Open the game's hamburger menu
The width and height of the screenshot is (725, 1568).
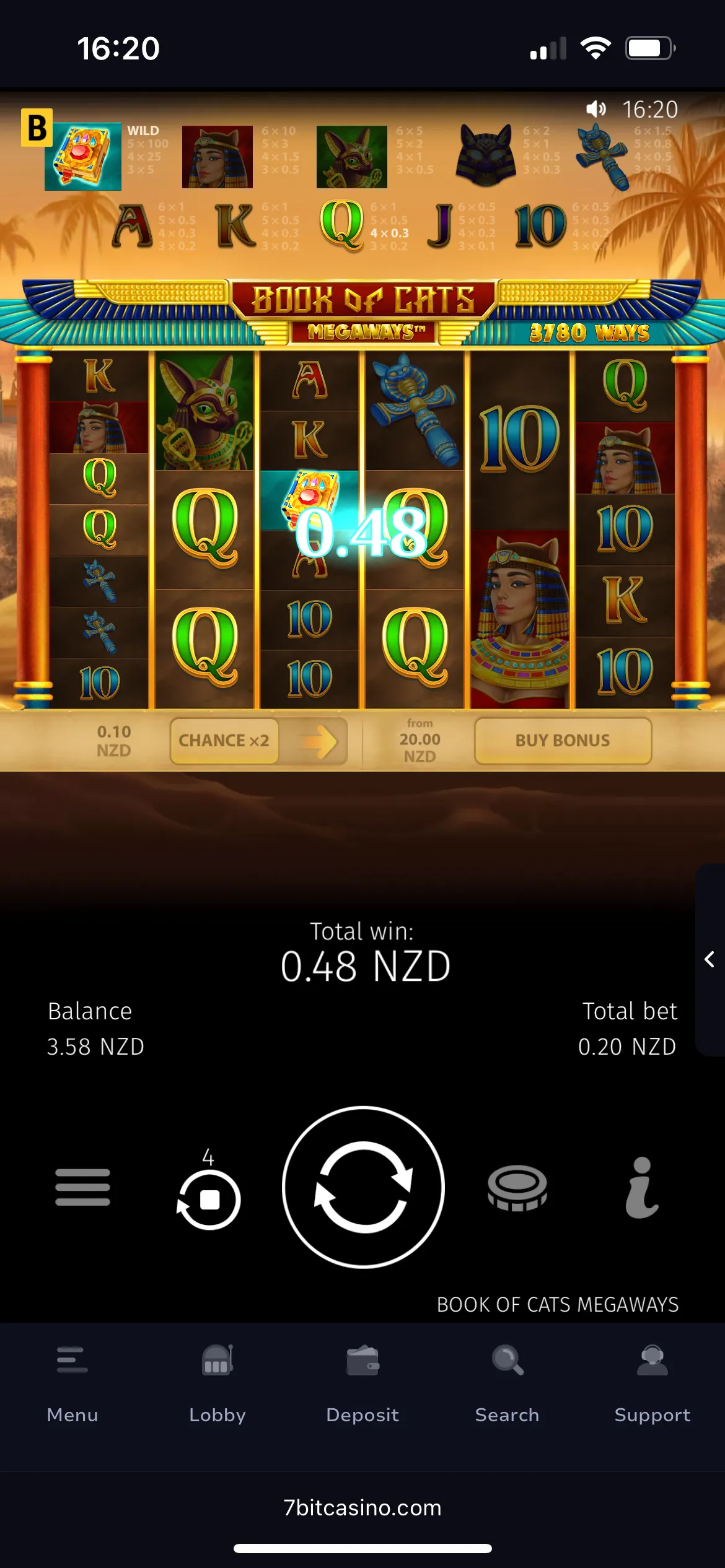pos(82,1187)
